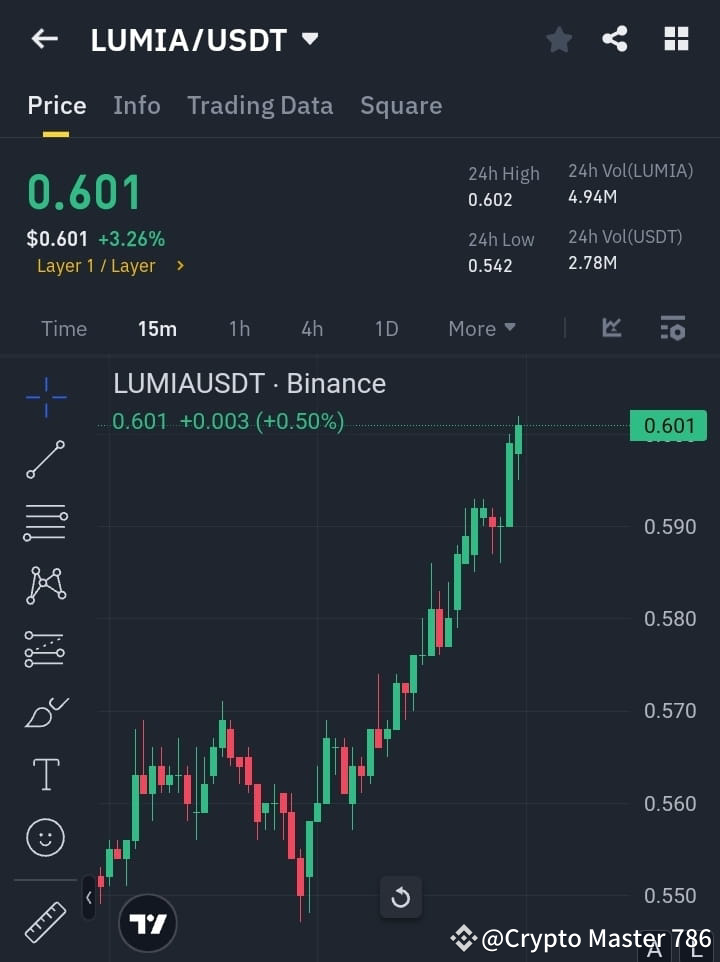Open the emoji sticker tool
Screen dimensions: 720x962
click(45, 837)
